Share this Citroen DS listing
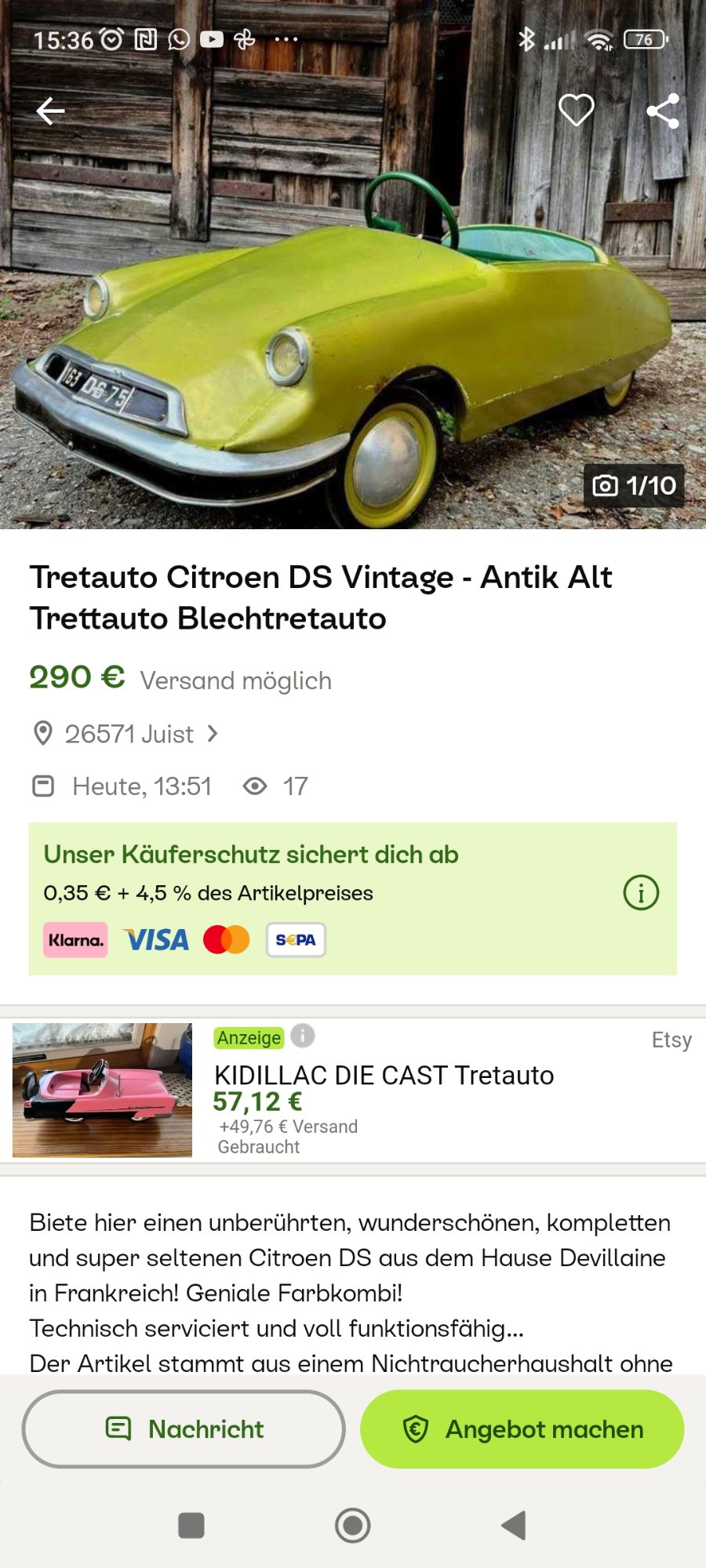Image resolution: width=706 pixels, height=1568 pixels. [x=663, y=111]
